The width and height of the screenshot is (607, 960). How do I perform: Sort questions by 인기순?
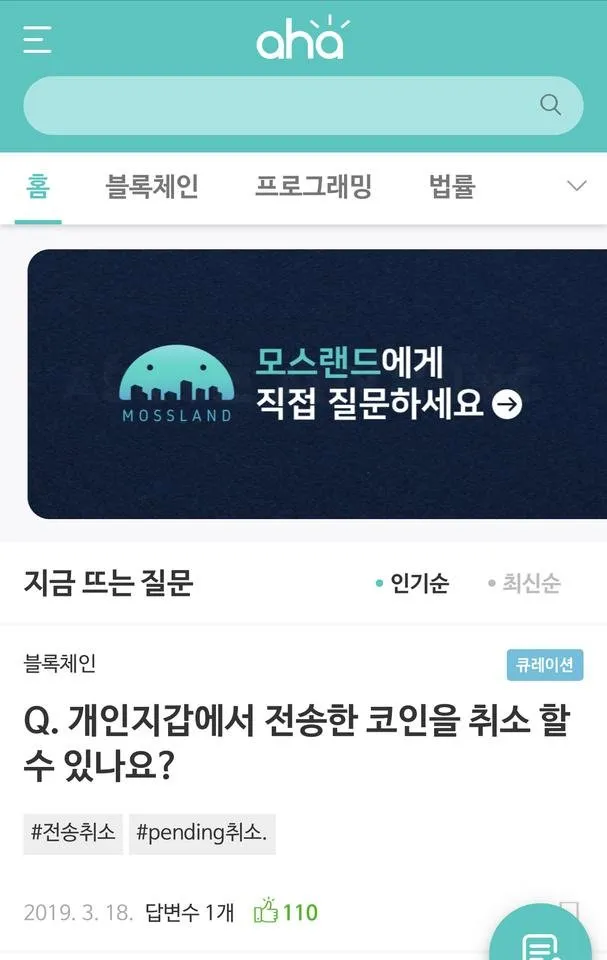tap(412, 583)
